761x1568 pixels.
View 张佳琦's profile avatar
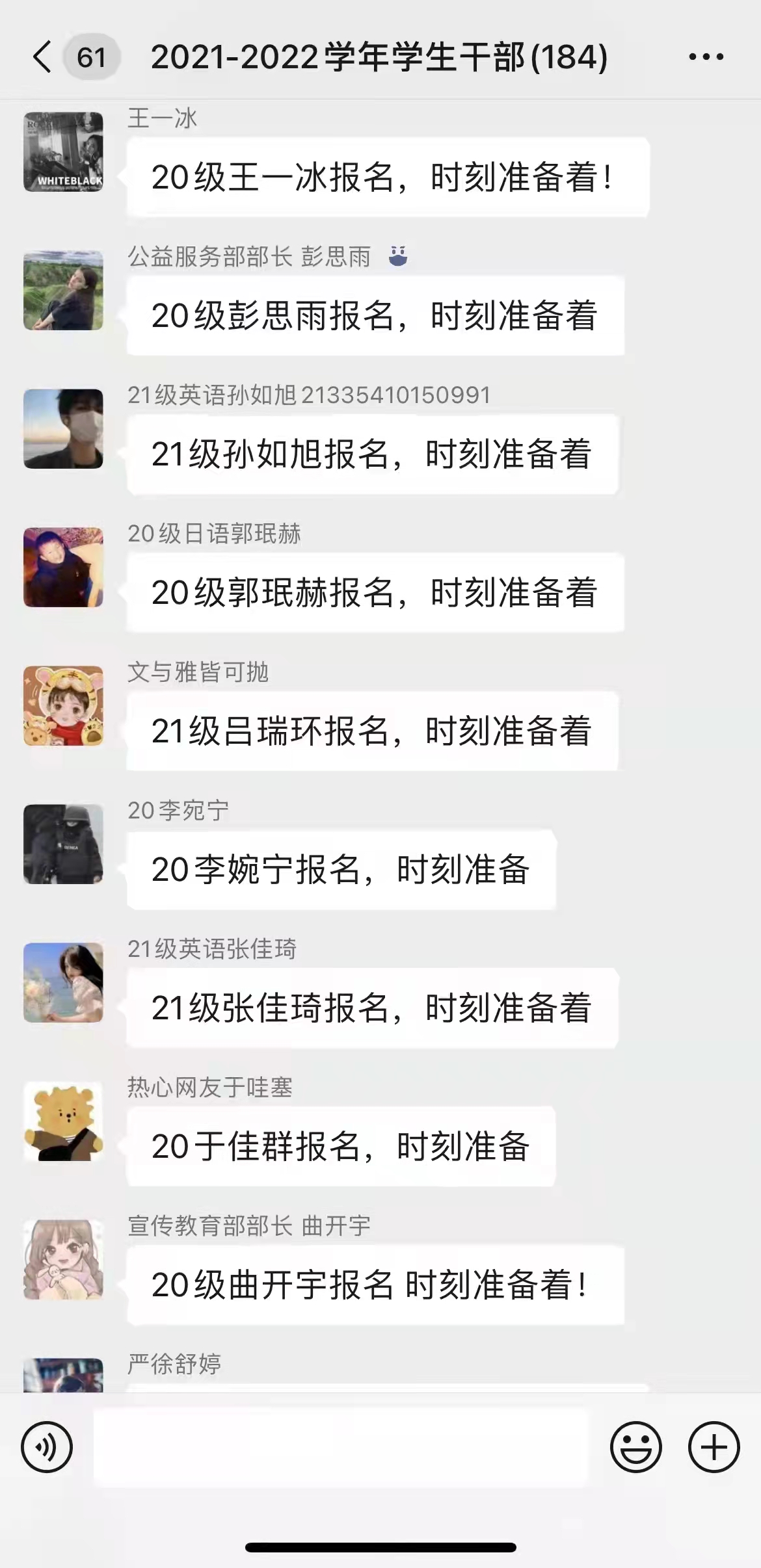click(63, 983)
